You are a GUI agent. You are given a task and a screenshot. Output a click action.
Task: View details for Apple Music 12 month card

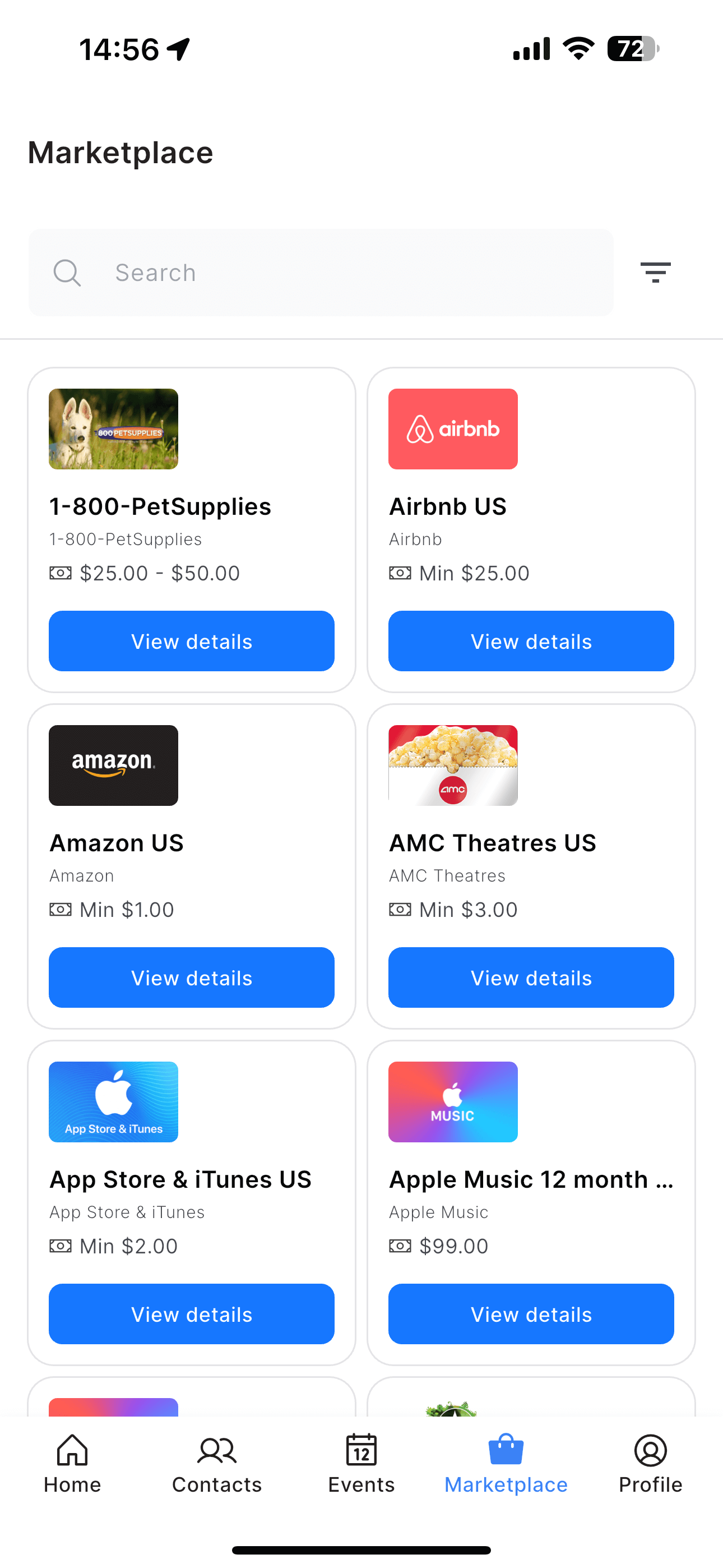pyautogui.click(x=531, y=1314)
